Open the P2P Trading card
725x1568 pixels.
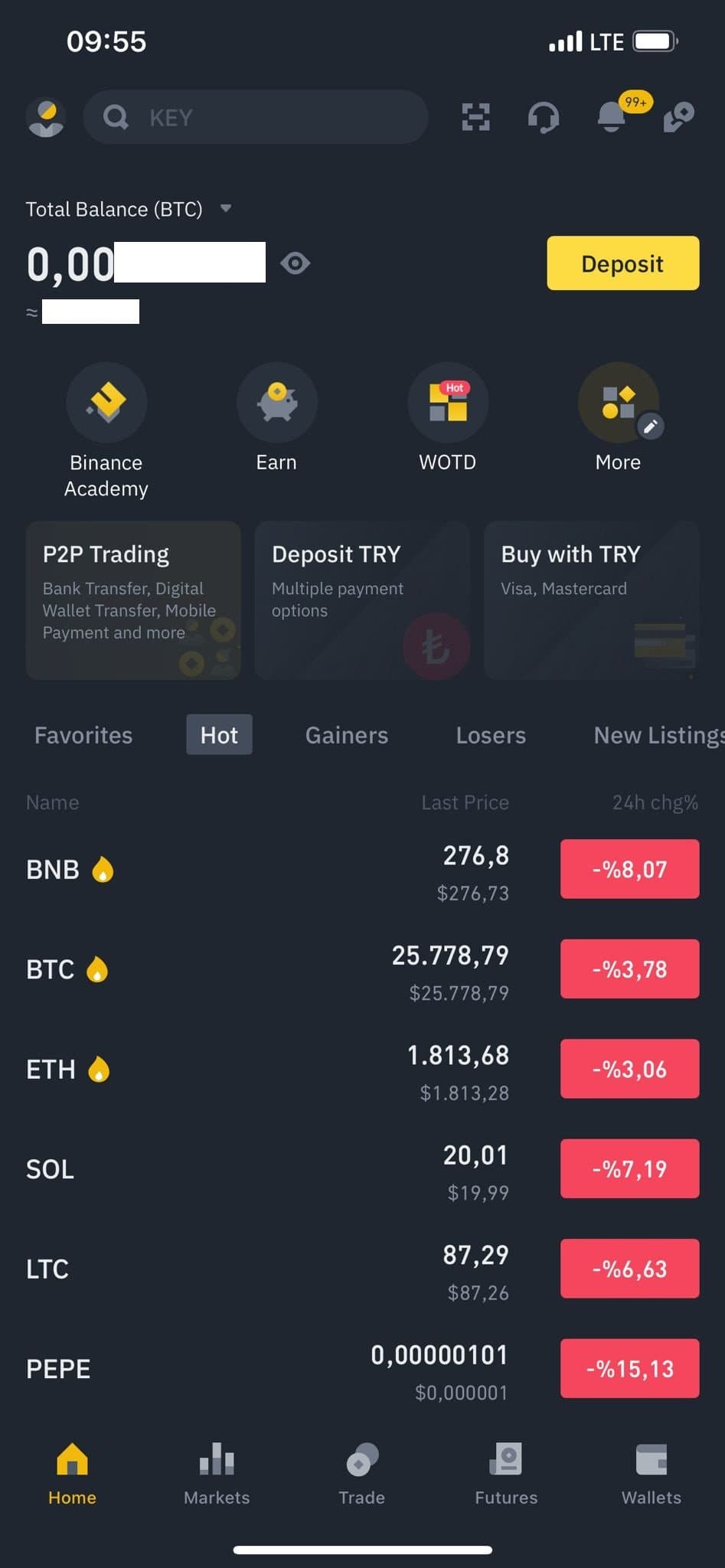(133, 600)
